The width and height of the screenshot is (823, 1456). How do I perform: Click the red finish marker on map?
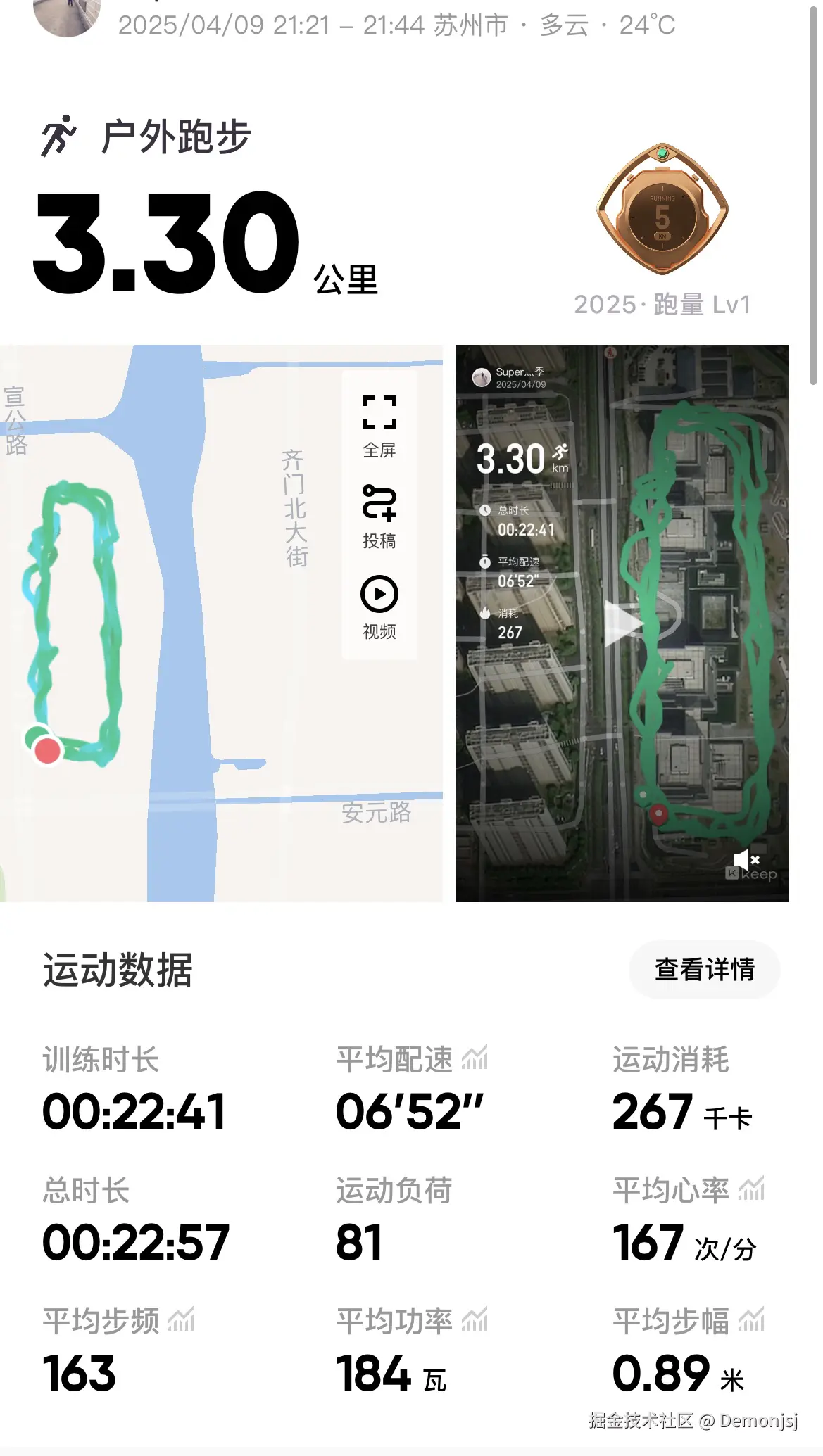tap(46, 752)
